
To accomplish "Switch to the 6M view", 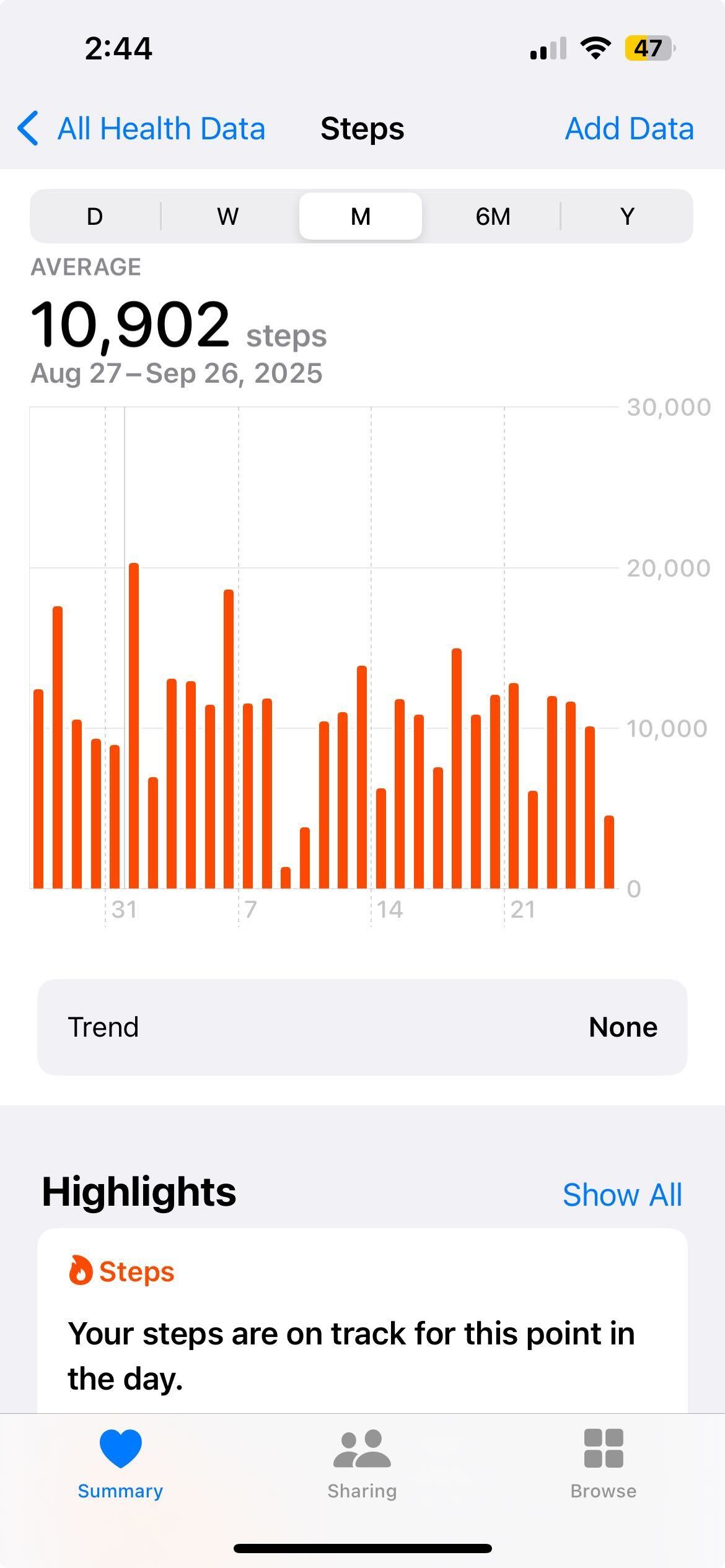I will coord(493,217).
